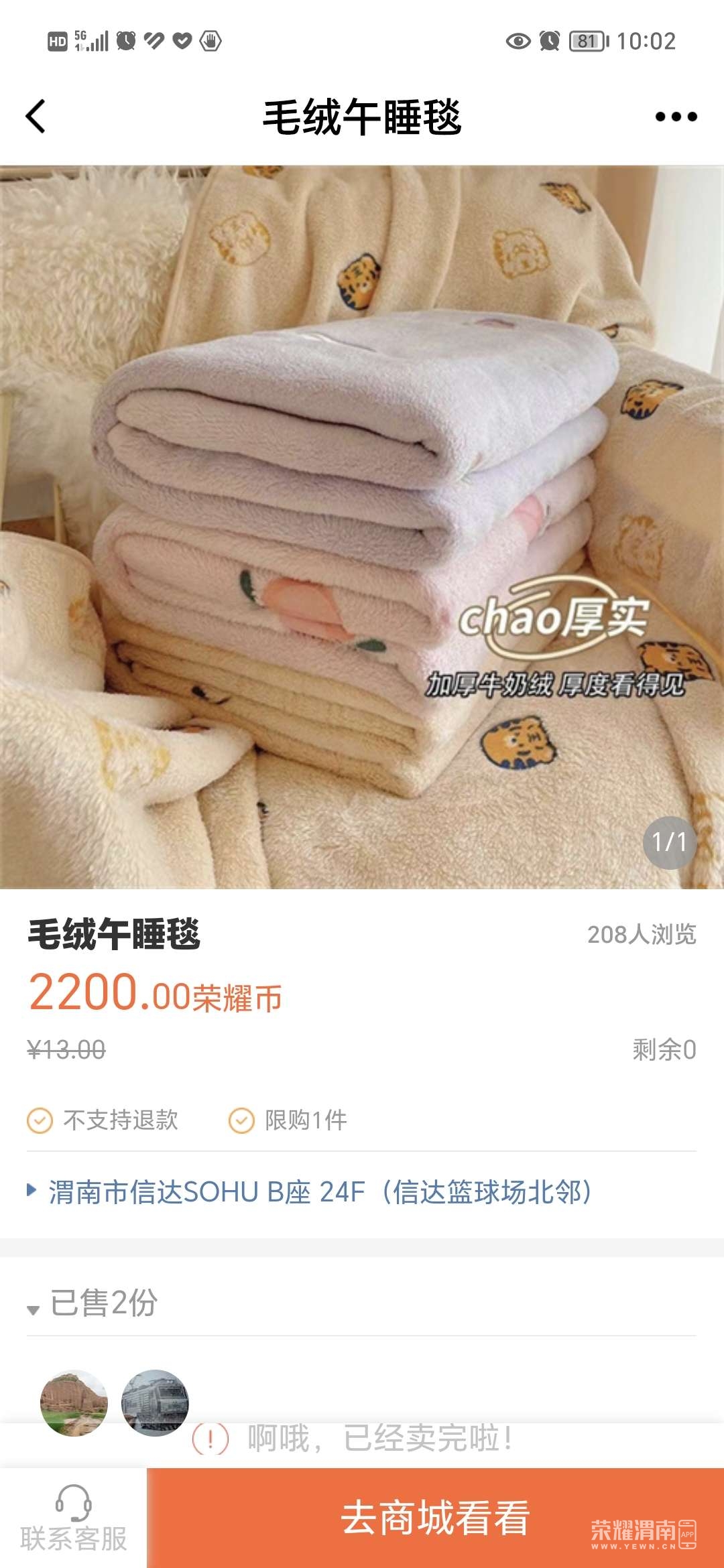724x1568 pixels.
Task: Open the three-dot overflow menu
Action: 676,117
